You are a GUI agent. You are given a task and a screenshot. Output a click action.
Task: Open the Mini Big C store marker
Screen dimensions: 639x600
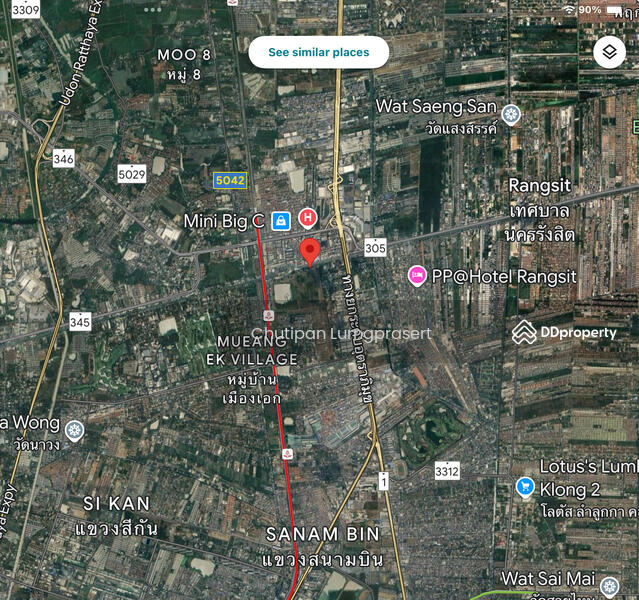tap(282, 219)
